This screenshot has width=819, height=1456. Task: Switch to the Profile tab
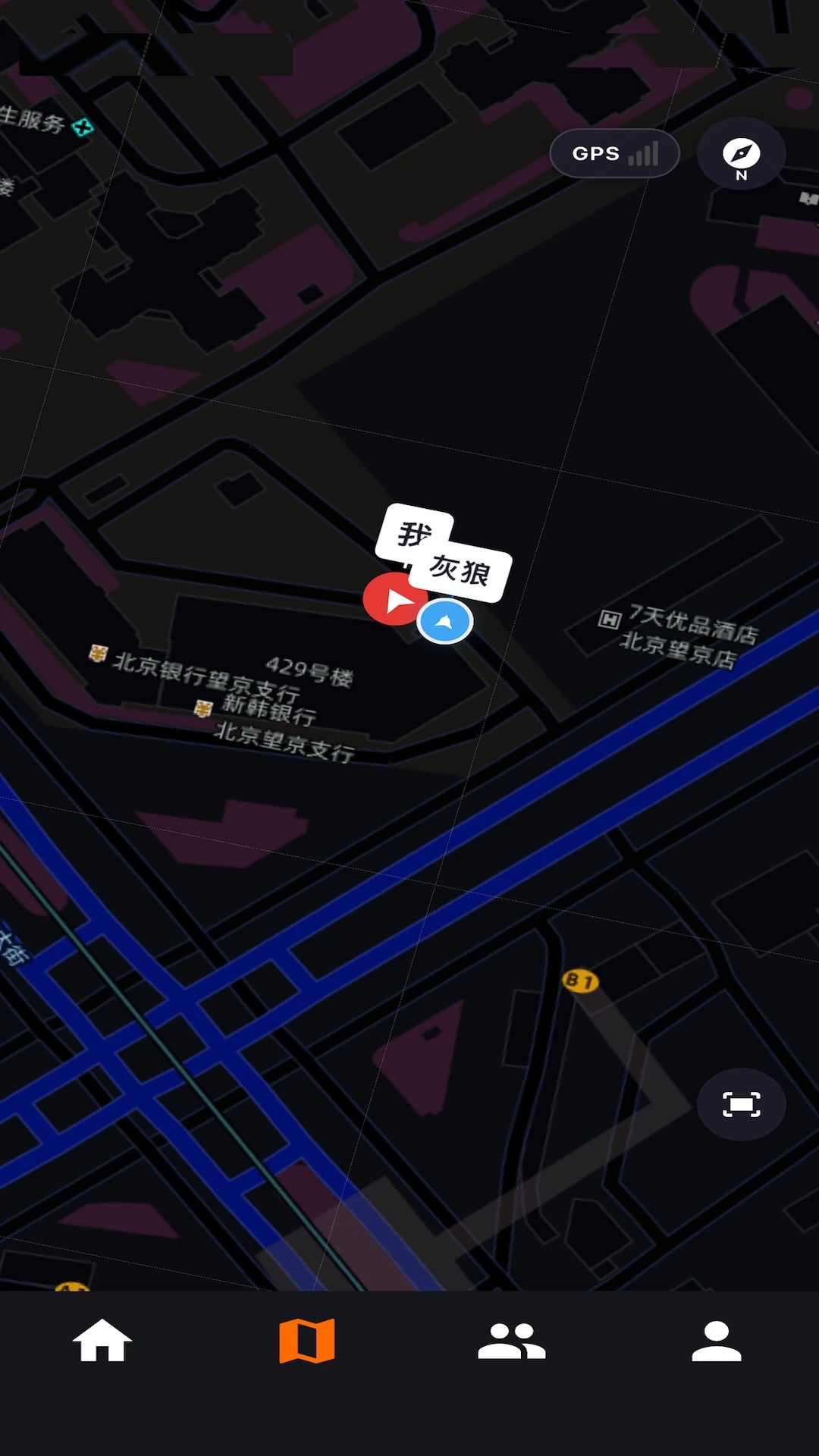click(717, 1341)
